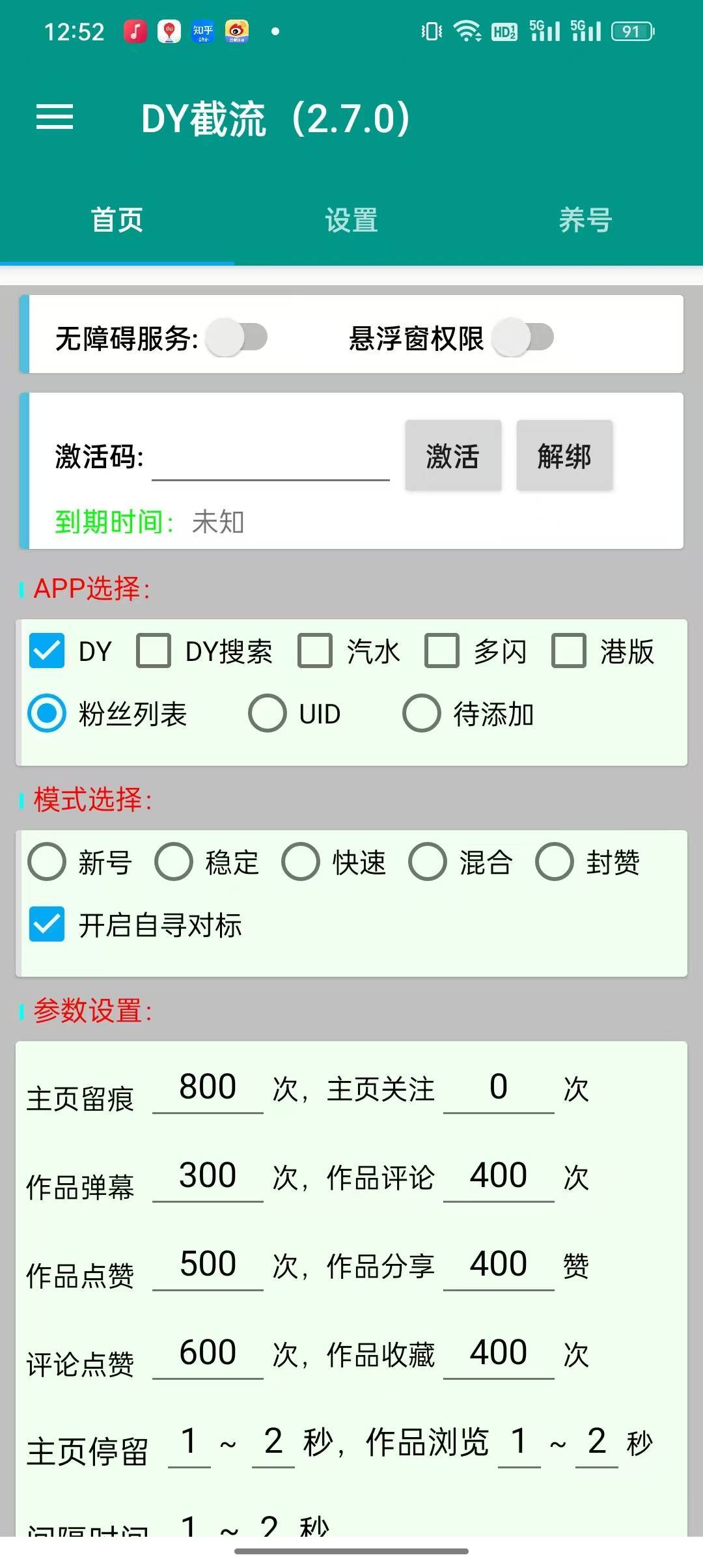Click the 解绑 button
The height and width of the screenshot is (1568, 703).
[x=564, y=456]
